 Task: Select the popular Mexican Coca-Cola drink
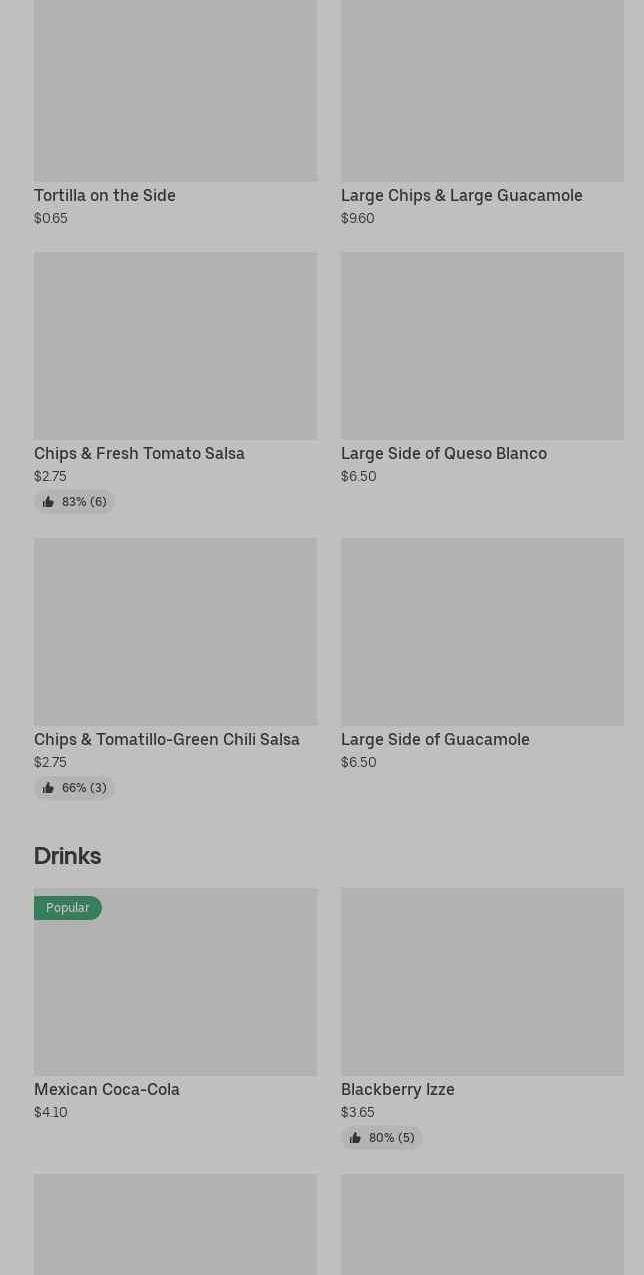click(x=175, y=1005)
